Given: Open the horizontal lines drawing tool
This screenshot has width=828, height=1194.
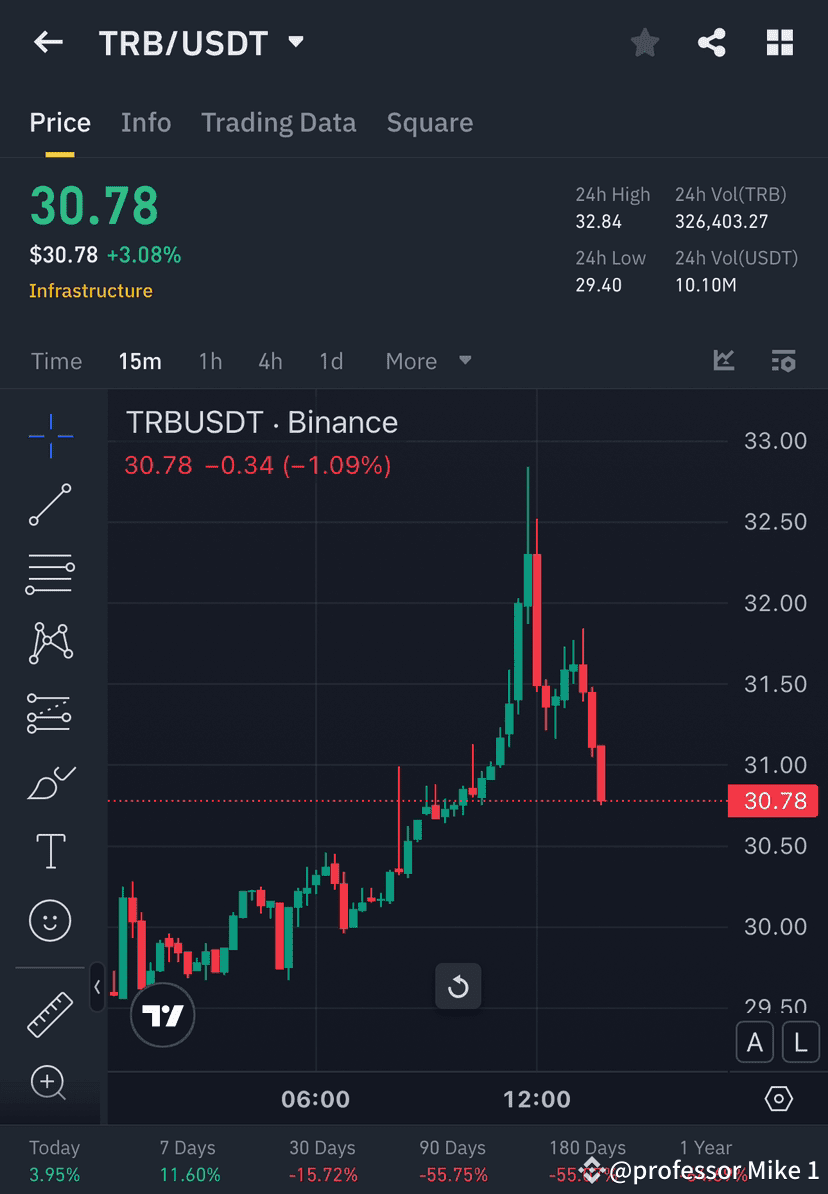Looking at the screenshot, I should coord(50,573).
